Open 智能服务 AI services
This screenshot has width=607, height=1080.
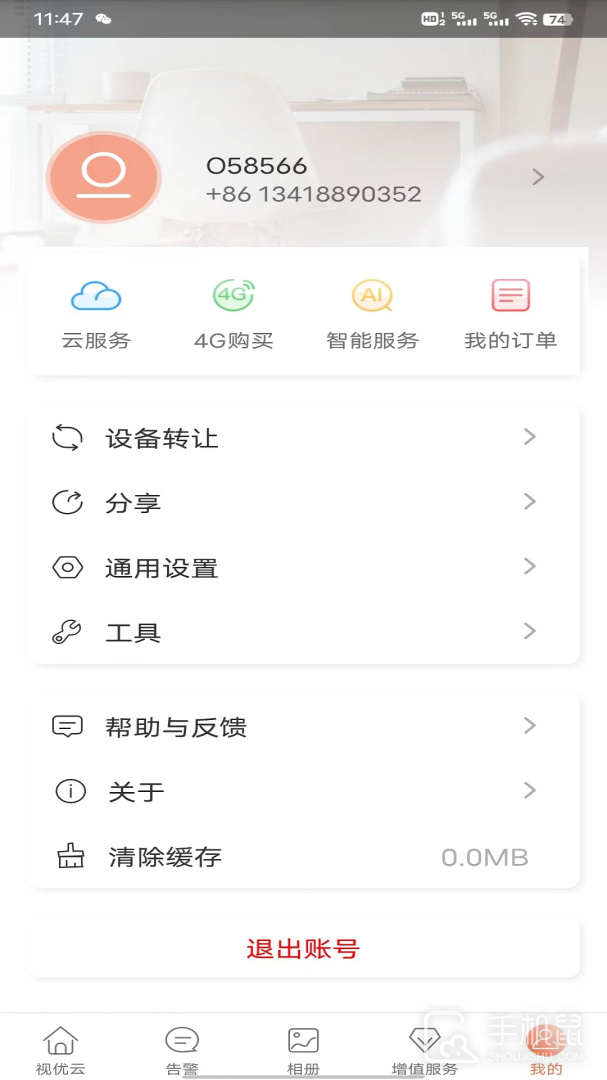372,313
